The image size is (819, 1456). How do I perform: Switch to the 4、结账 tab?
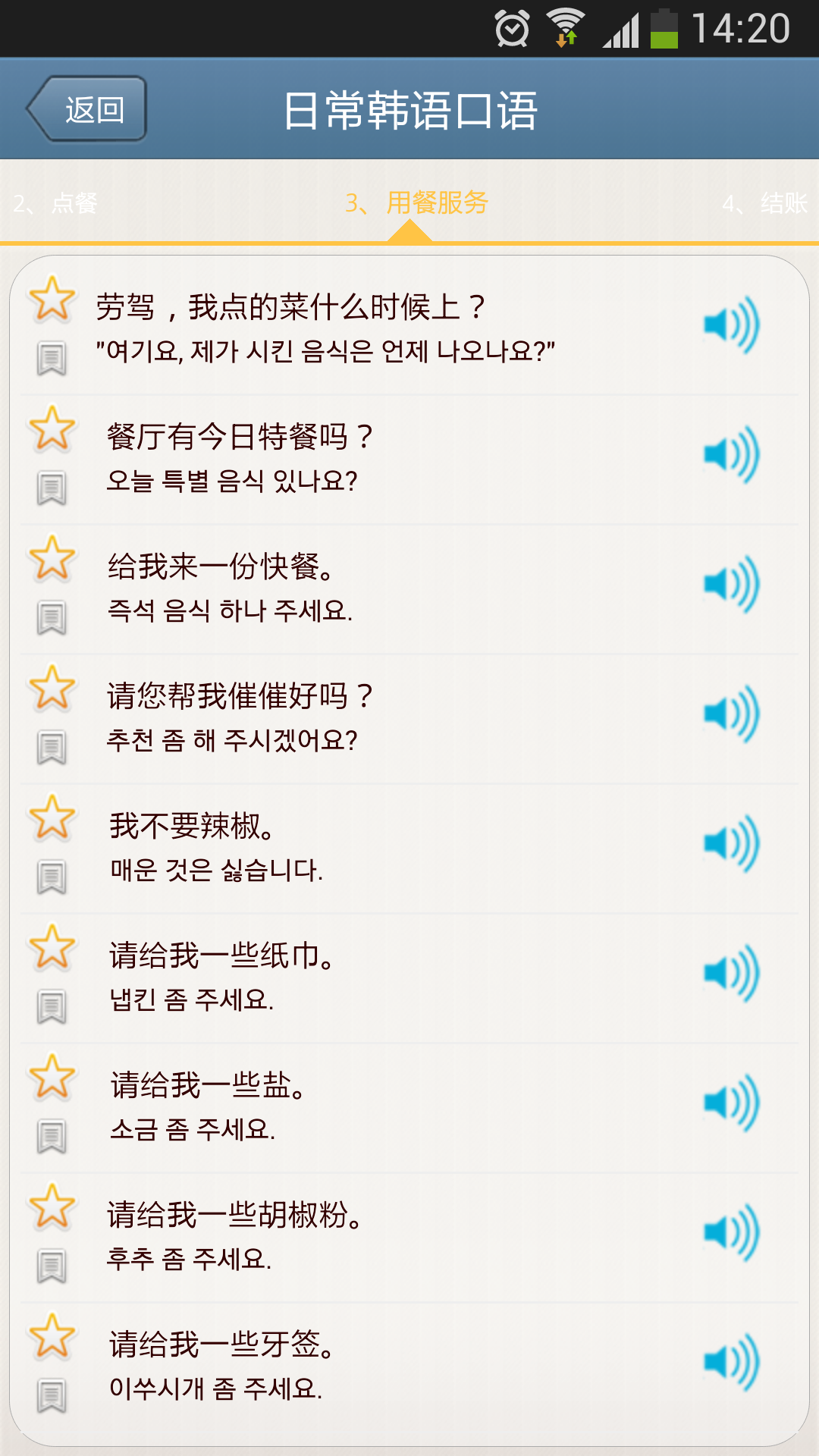pyautogui.click(x=764, y=203)
